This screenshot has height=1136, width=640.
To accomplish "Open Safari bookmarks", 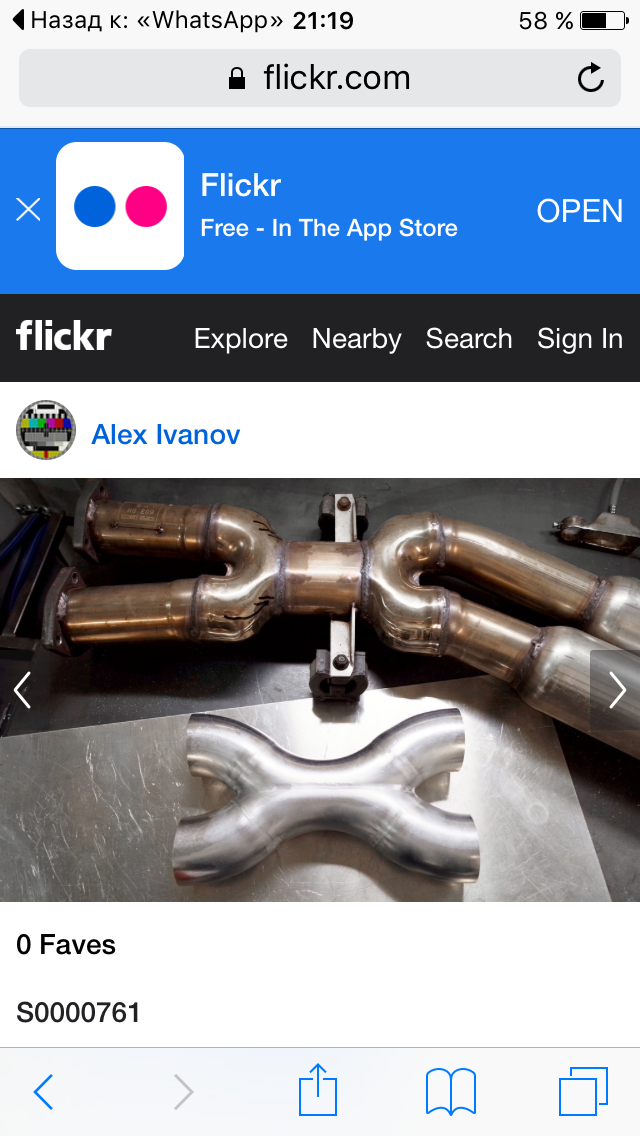I will [450, 1091].
